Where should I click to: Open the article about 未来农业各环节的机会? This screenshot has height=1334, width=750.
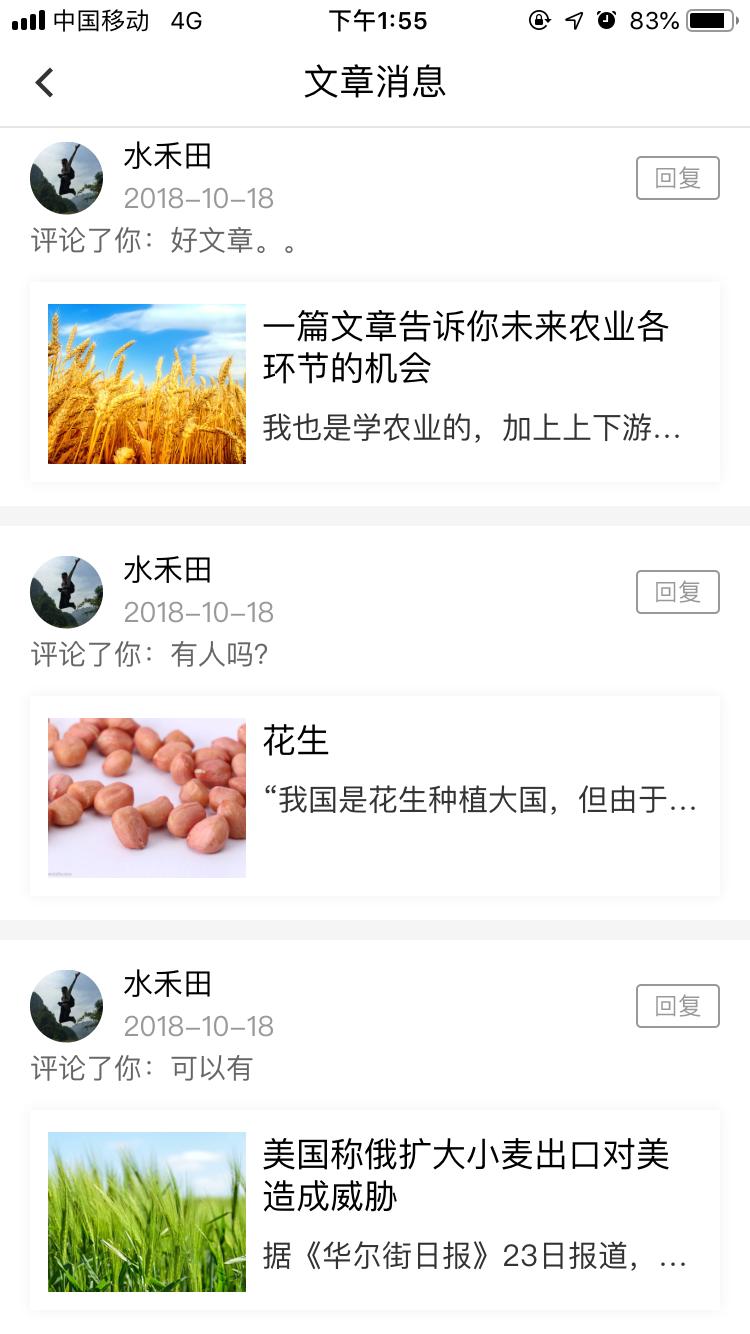[x=375, y=383]
